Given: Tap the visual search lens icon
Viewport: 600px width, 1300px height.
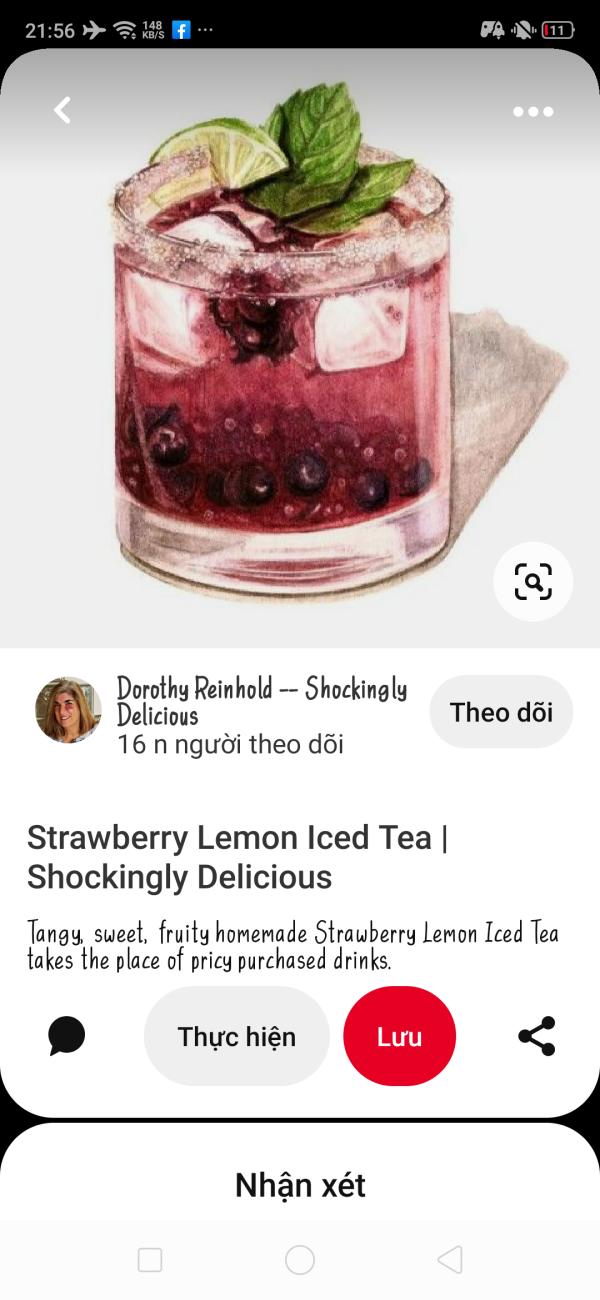Looking at the screenshot, I should (533, 581).
